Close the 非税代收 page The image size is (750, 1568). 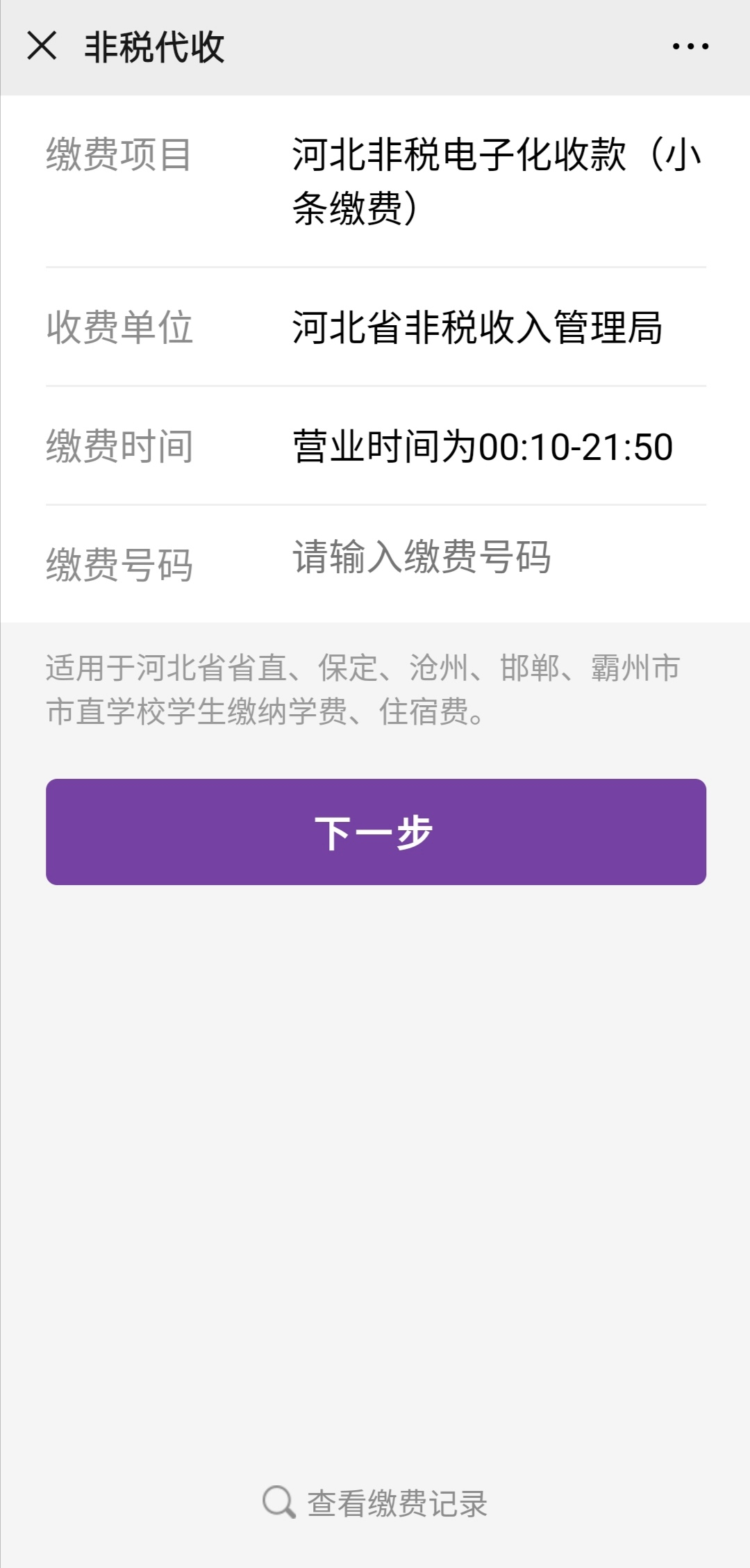coord(42,47)
